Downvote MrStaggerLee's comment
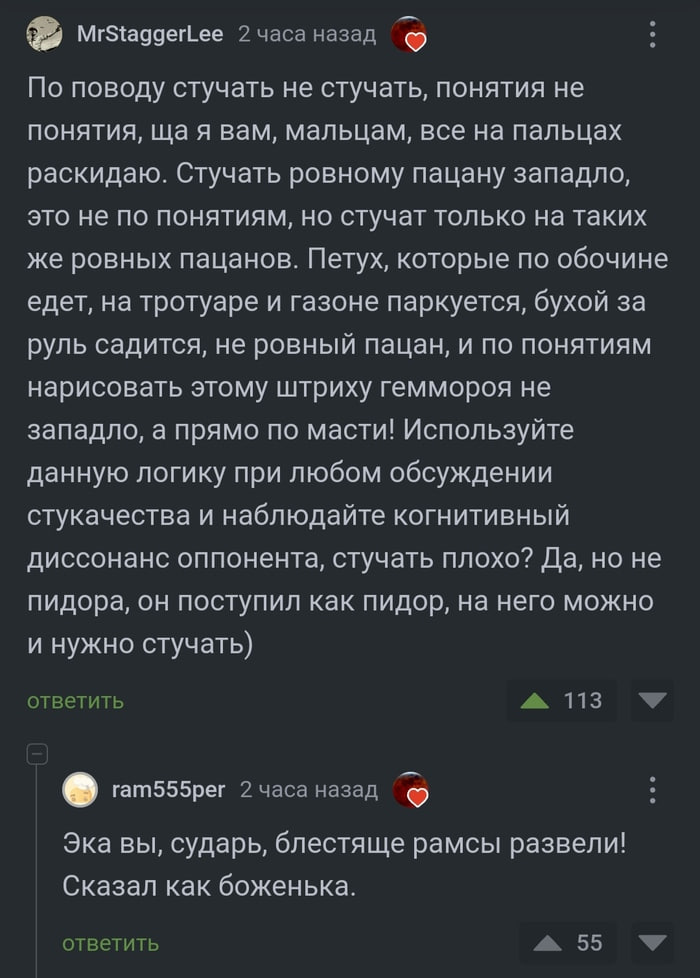Screen dimensions: 700x978 click(x=654, y=701)
